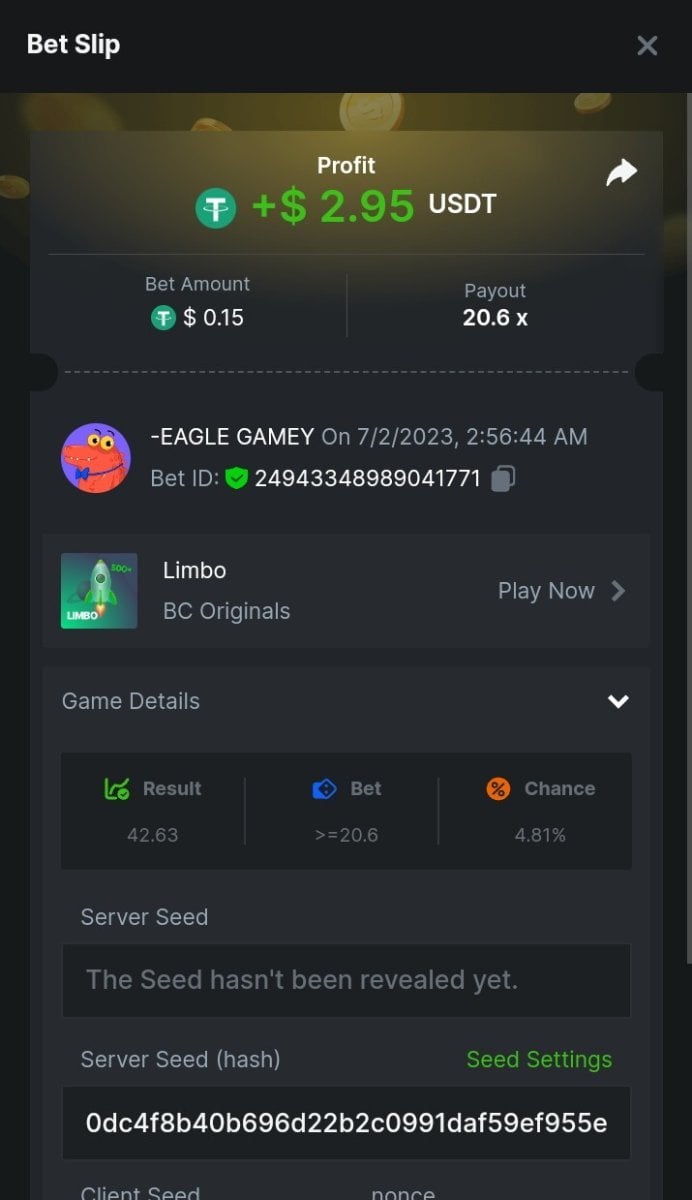Select the Server Seed hash field

346,1123
